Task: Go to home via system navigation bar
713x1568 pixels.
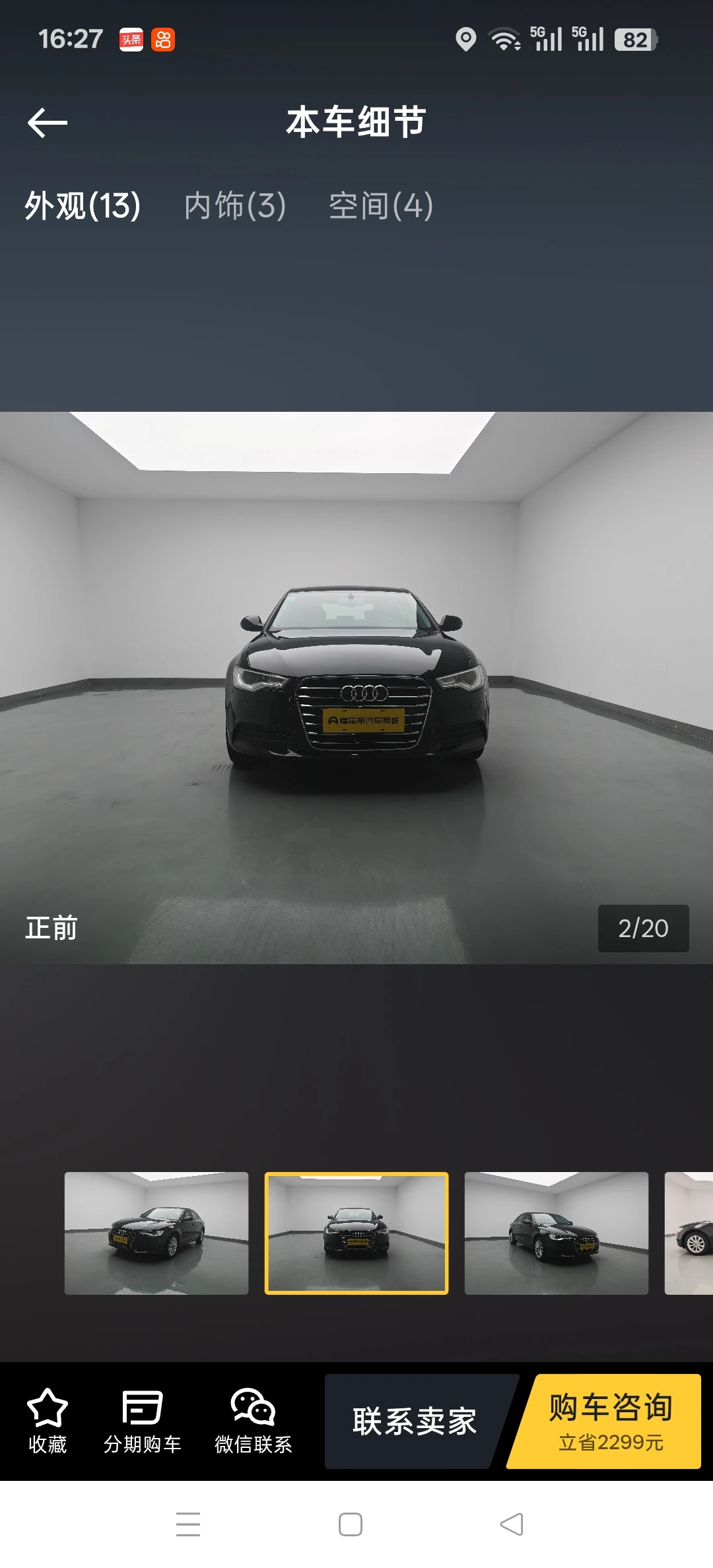Action: click(351, 1524)
